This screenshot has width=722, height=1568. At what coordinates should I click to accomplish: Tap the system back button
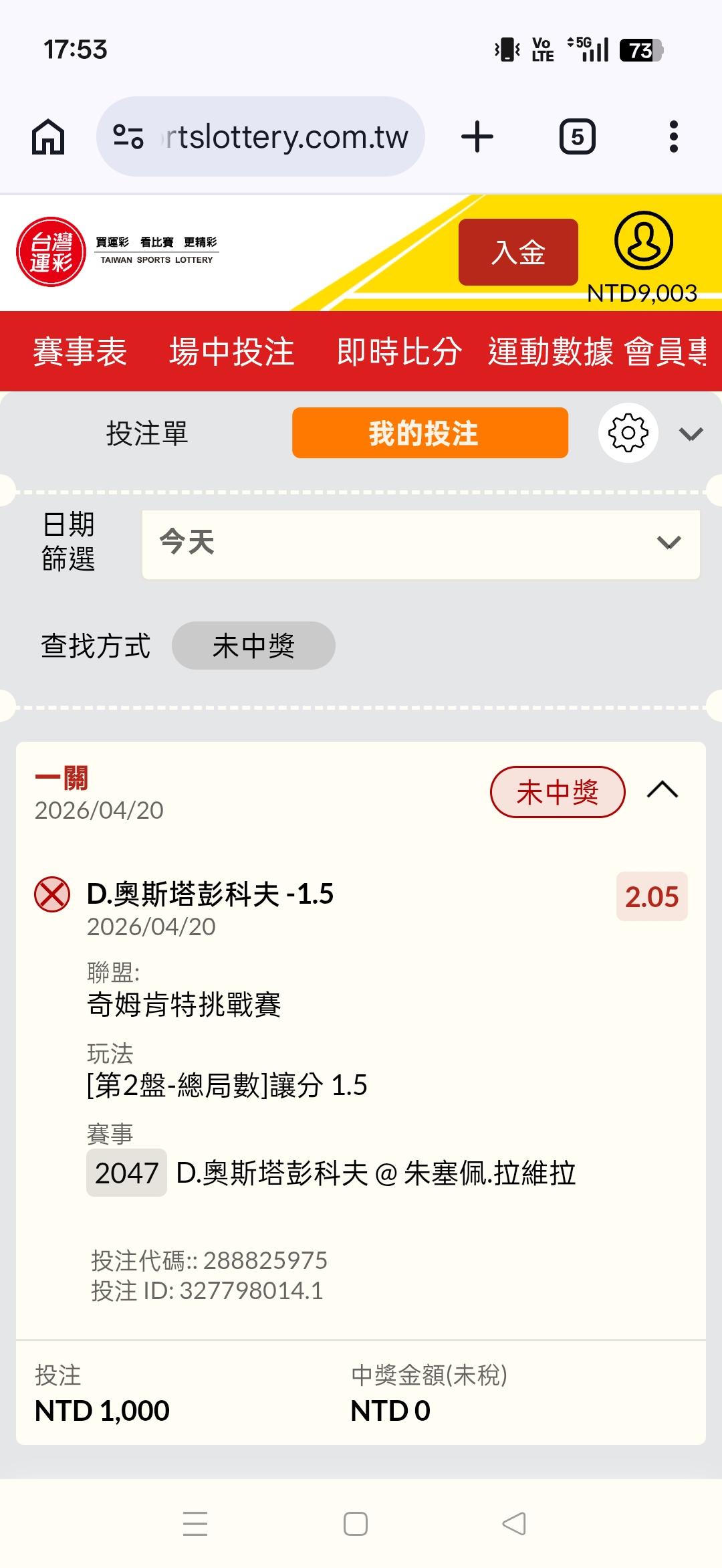514,1524
